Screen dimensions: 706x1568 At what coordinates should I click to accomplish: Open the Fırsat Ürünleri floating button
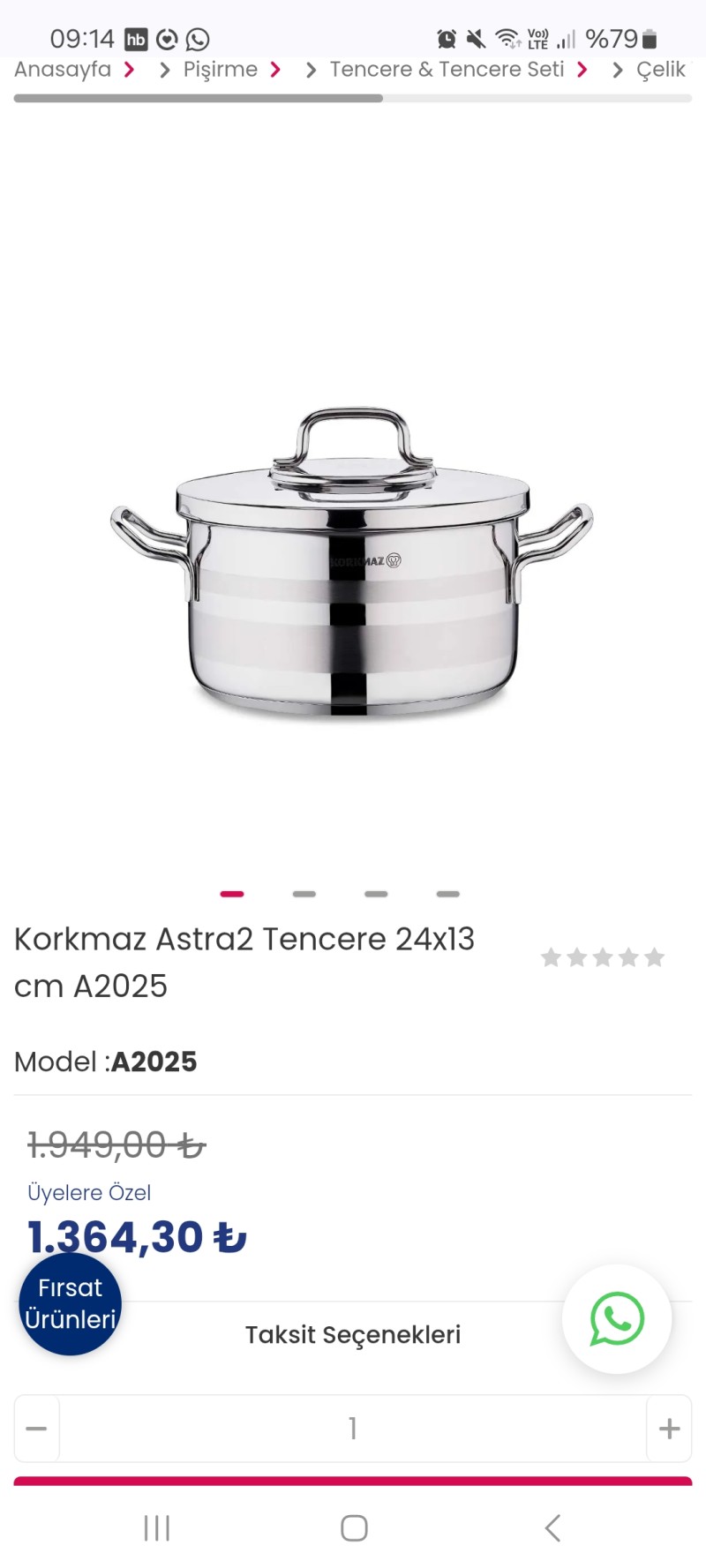[71, 1303]
